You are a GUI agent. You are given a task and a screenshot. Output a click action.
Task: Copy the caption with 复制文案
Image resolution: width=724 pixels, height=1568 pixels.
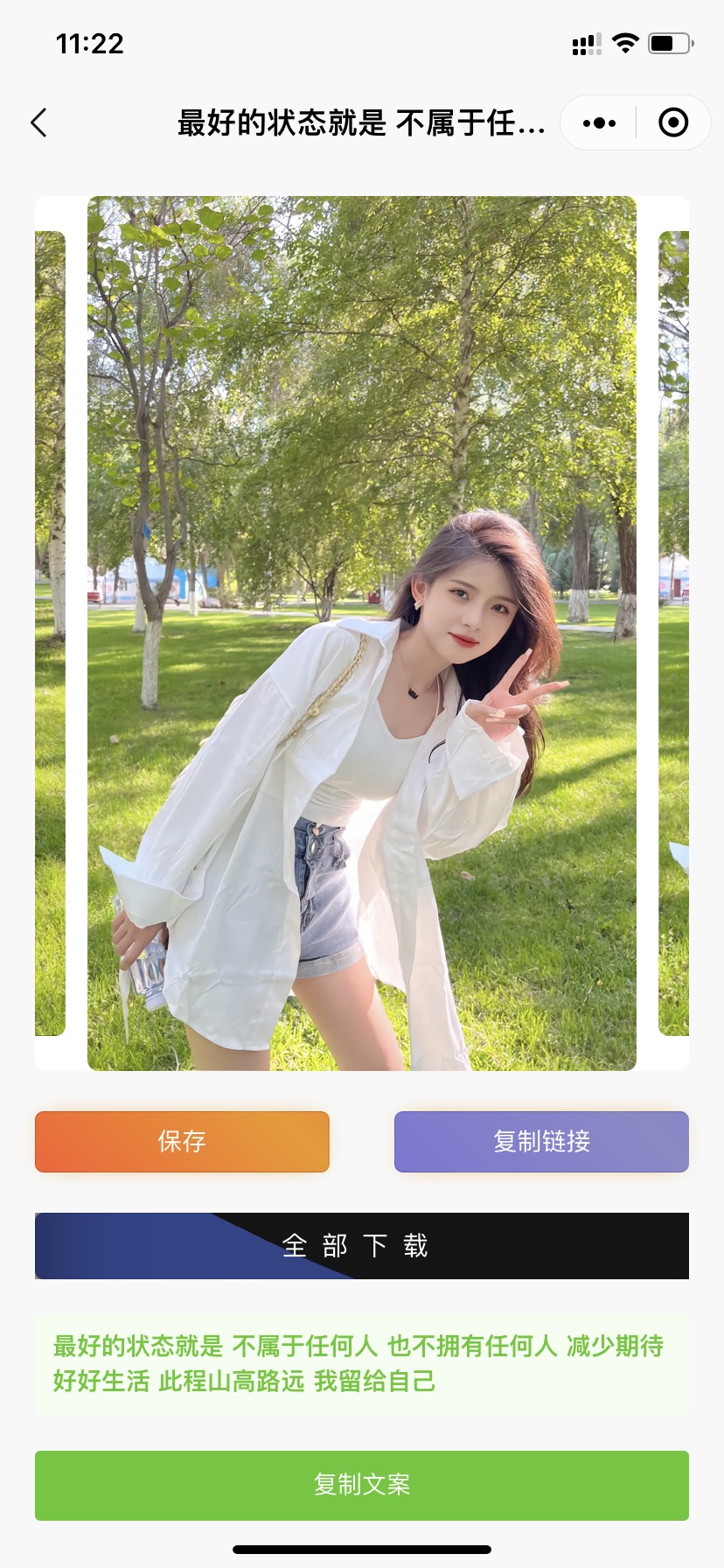362,1485
